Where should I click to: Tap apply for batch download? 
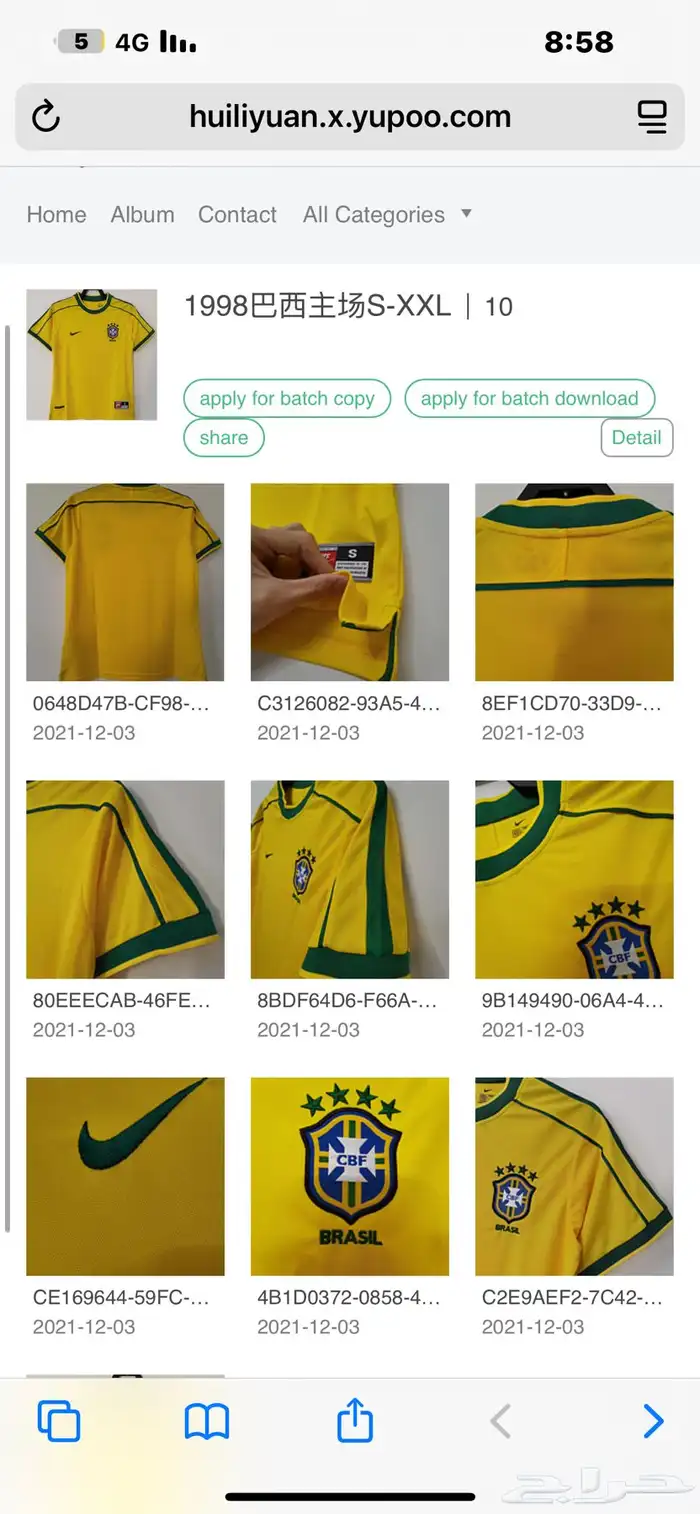(x=529, y=399)
